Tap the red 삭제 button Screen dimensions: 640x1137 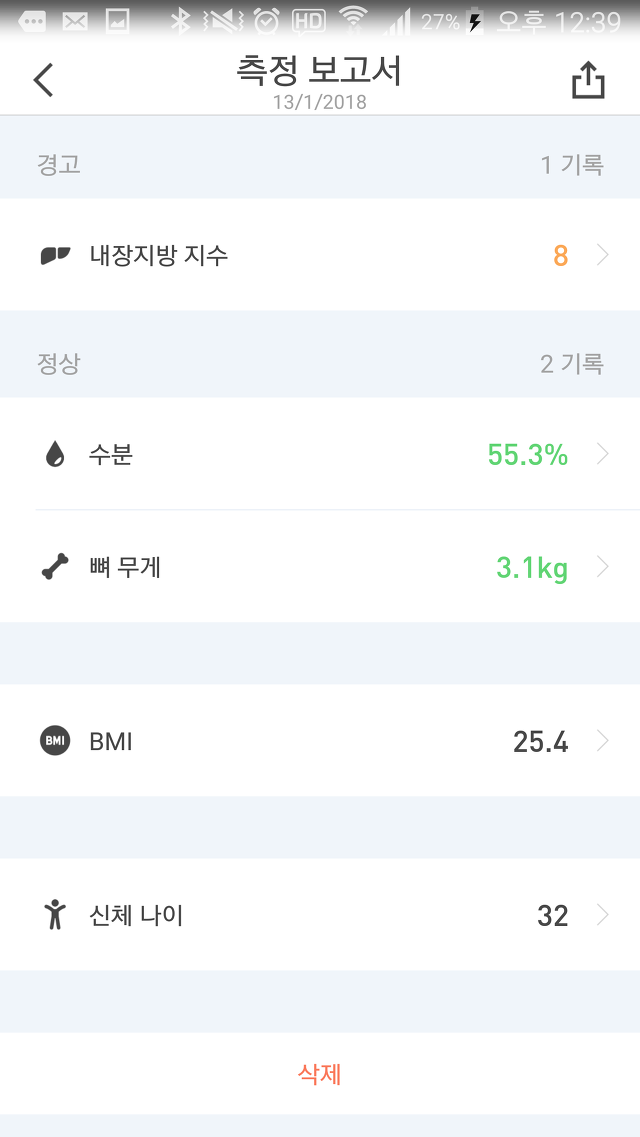pyautogui.click(x=320, y=1074)
